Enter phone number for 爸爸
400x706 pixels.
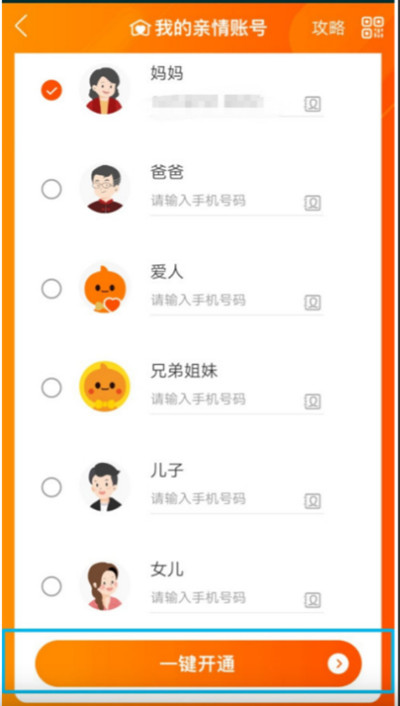(x=225, y=201)
